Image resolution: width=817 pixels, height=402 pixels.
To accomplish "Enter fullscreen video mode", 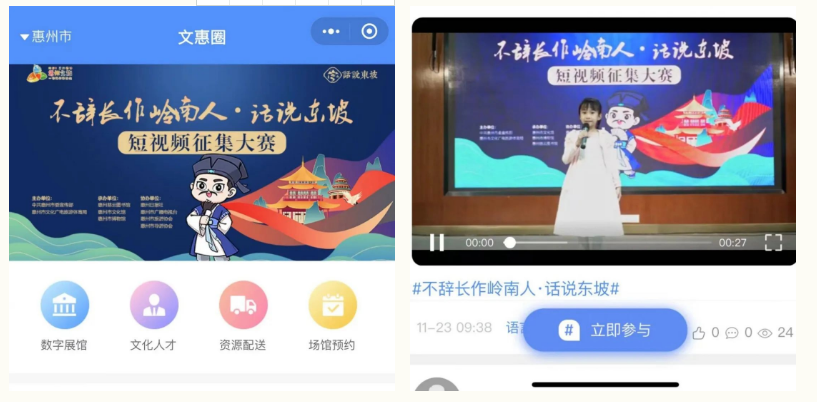I will click(773, 242).
